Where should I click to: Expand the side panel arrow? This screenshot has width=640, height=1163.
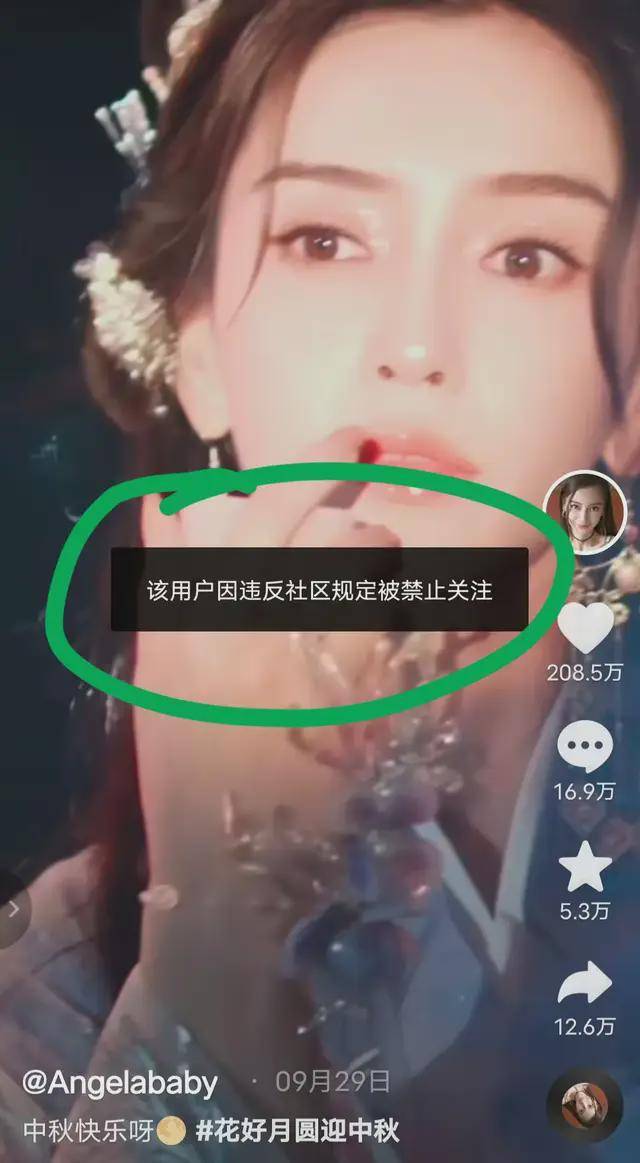point(14,909)
